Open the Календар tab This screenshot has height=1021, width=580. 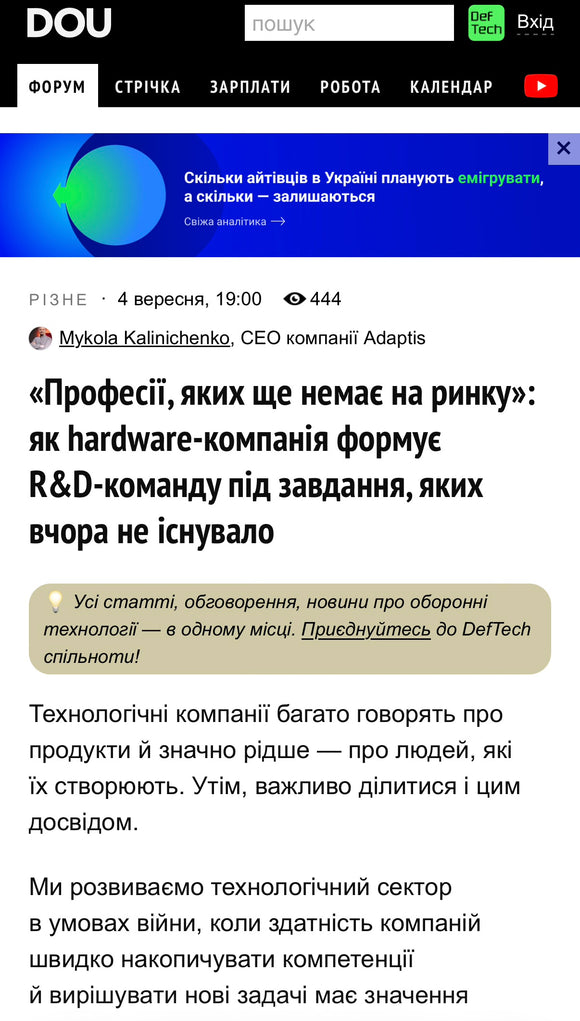point(451,87)
